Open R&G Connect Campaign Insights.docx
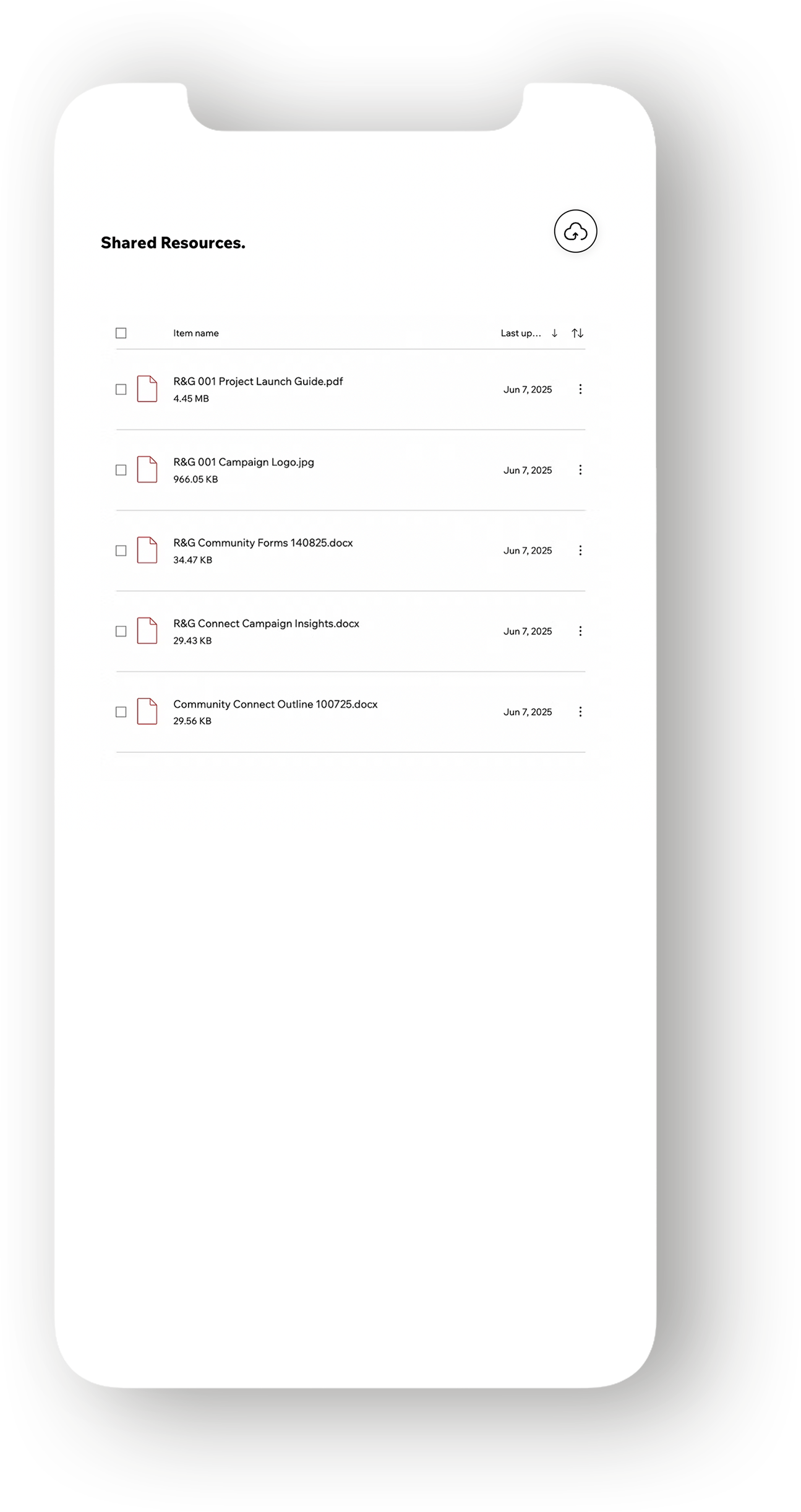The width and height of the screenshot is (801, 1512). point(266,624)
